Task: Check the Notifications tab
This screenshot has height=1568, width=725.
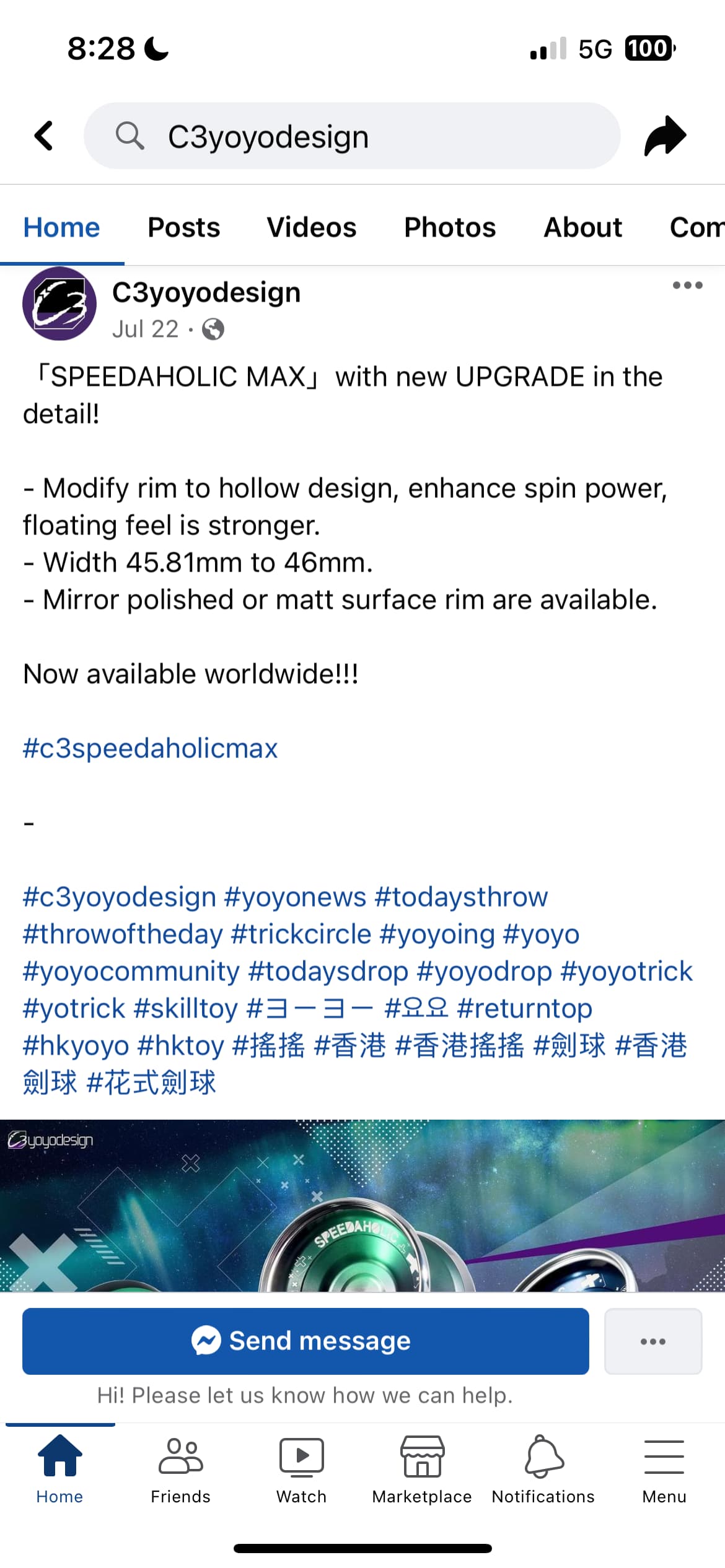Action: [x=543, y=1469]
